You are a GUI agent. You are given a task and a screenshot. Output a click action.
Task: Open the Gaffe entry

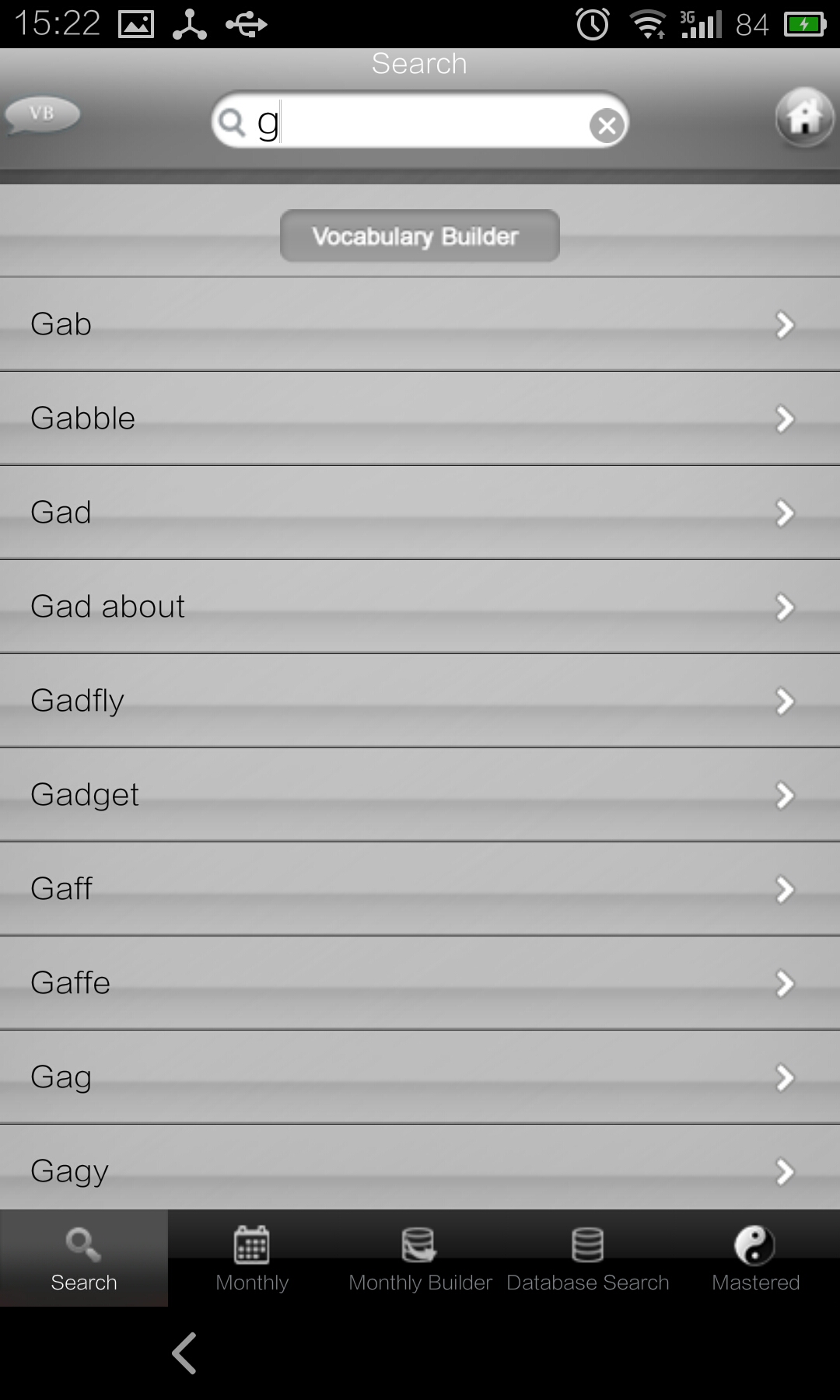420,982
